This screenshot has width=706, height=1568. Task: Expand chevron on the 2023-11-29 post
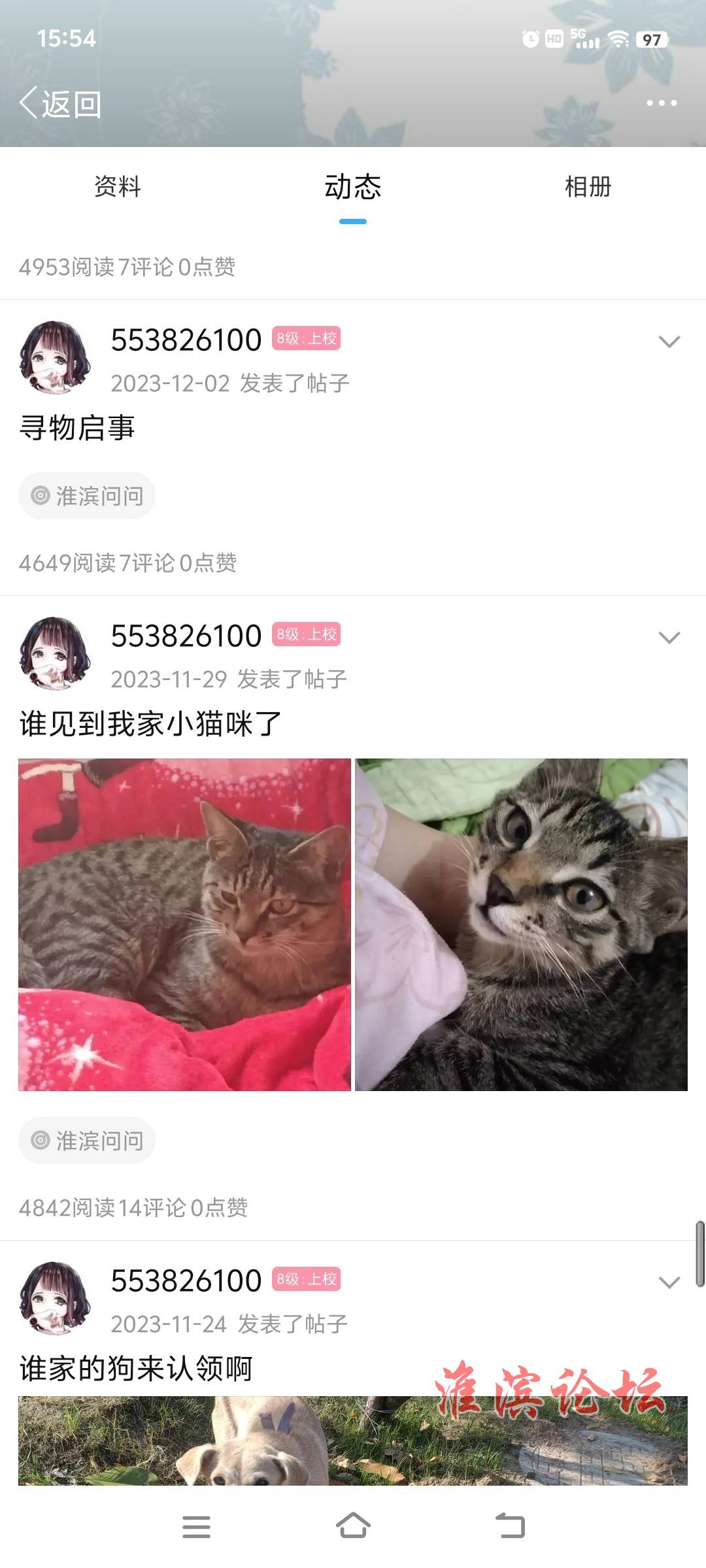coord(669,637)
